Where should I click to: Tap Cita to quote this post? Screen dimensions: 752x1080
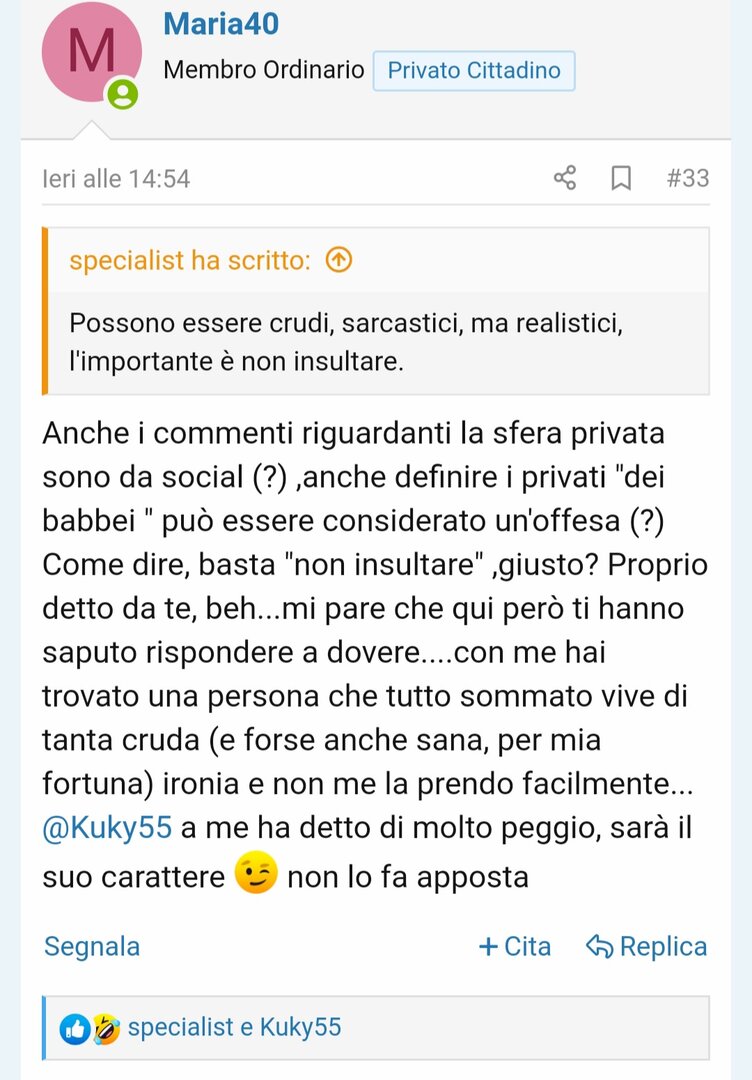click(515, 946)
